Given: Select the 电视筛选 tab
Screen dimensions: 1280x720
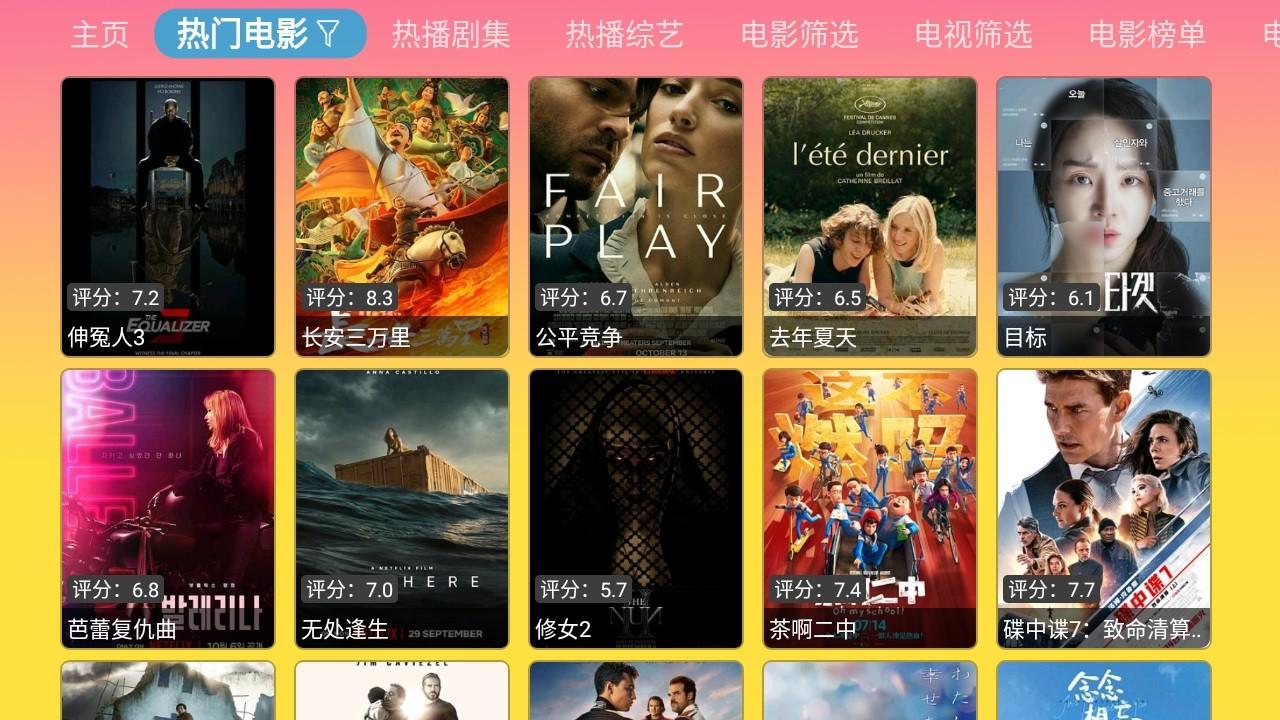Looking at the screenshot, I should [x=973, y=35].
